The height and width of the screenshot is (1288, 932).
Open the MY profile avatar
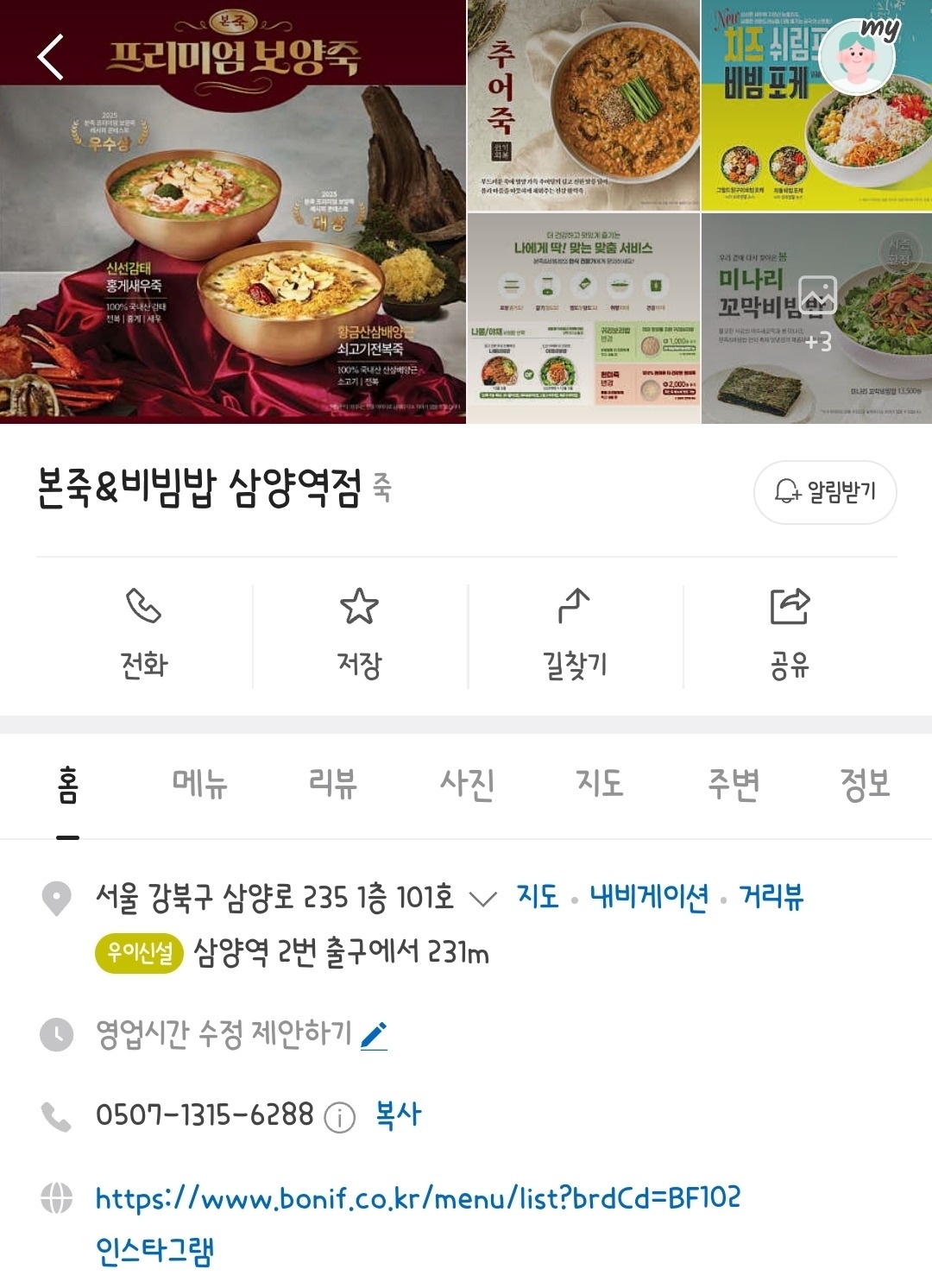(x=857, y=57)
